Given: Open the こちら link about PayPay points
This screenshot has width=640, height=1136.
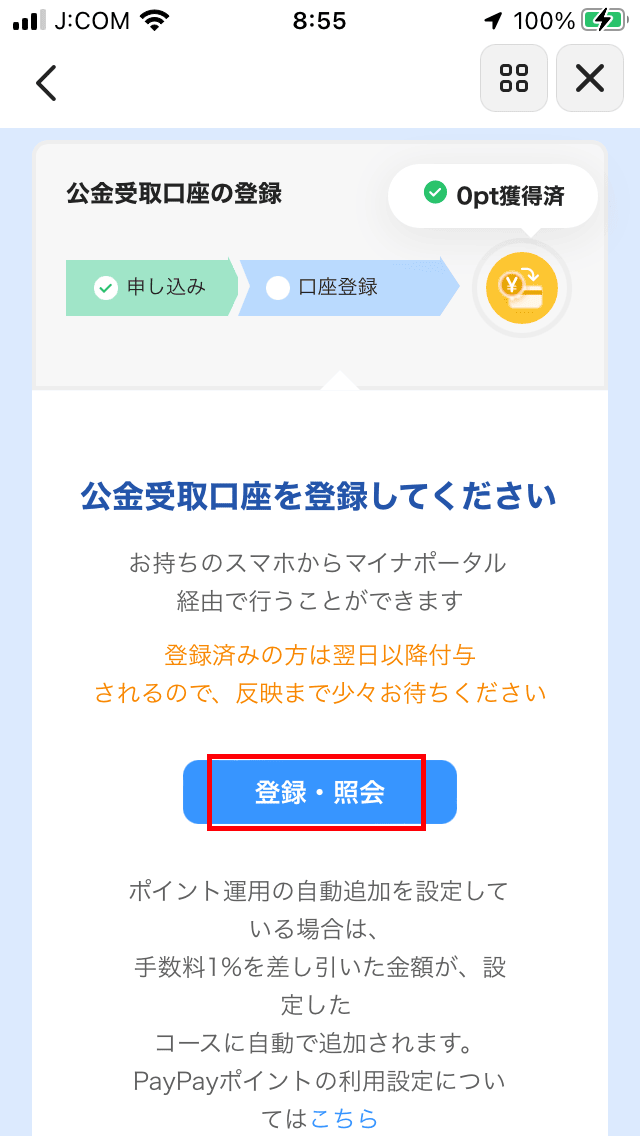Looking at the screenshot, I should [344, 1118].
